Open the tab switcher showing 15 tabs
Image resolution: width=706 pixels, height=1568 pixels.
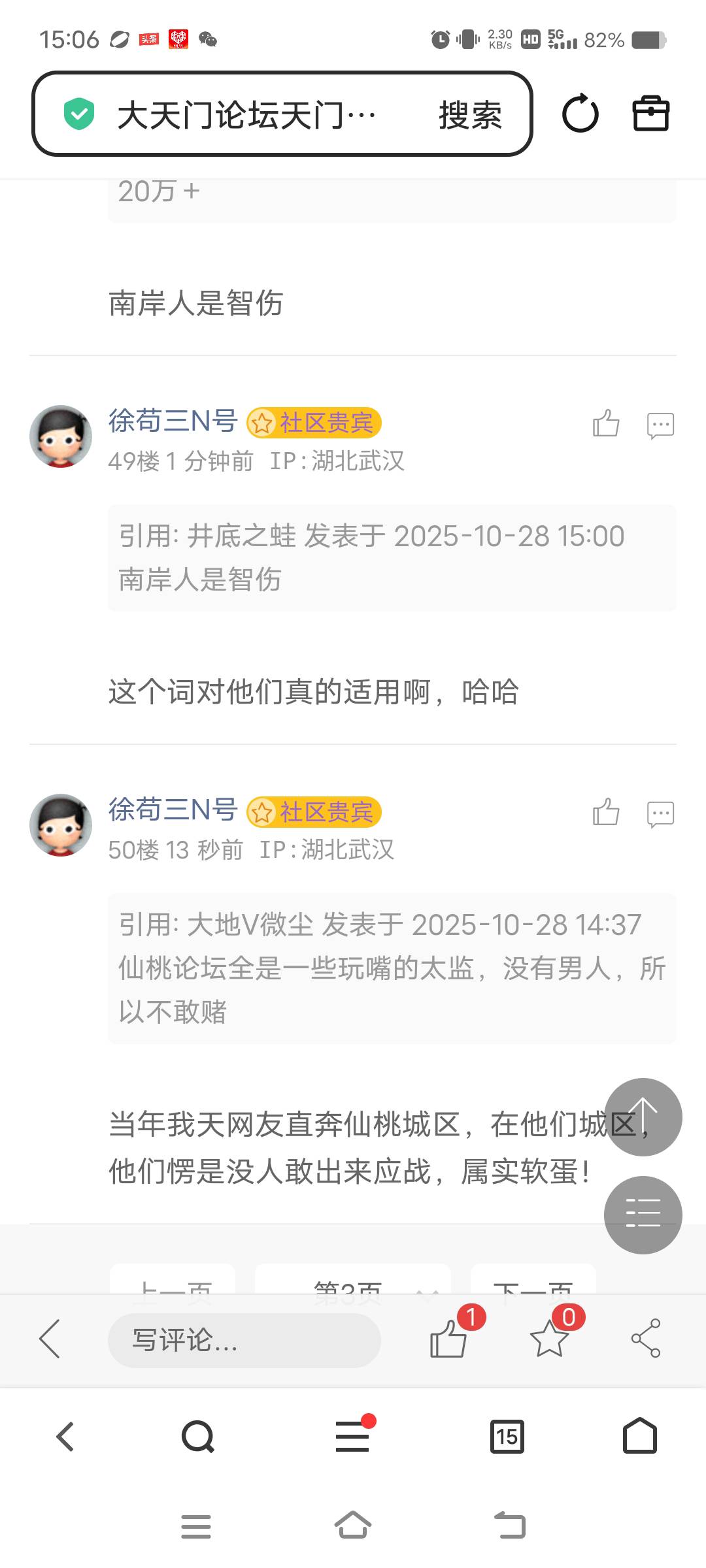click(x=507, y=1436)
